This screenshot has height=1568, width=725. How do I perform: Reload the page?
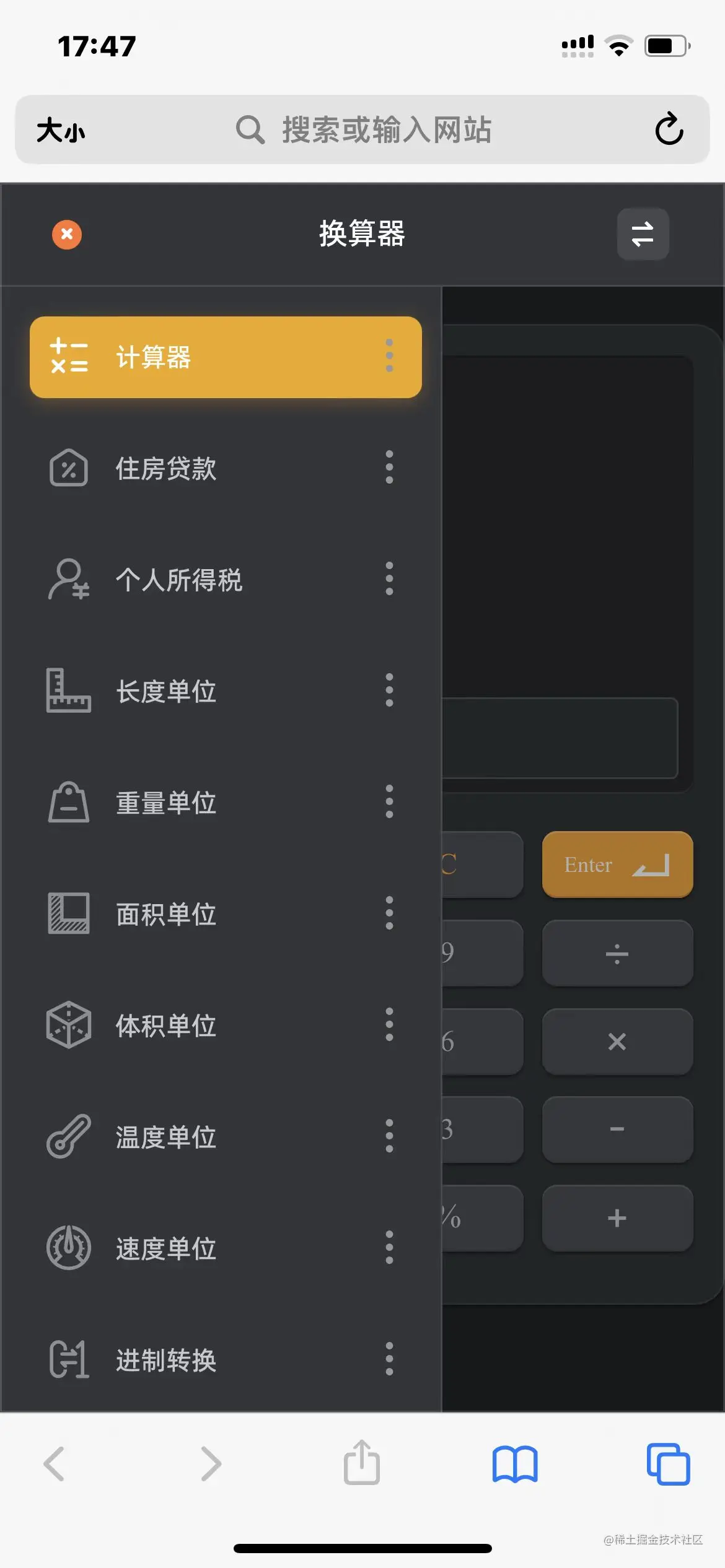tap(669, 129)
